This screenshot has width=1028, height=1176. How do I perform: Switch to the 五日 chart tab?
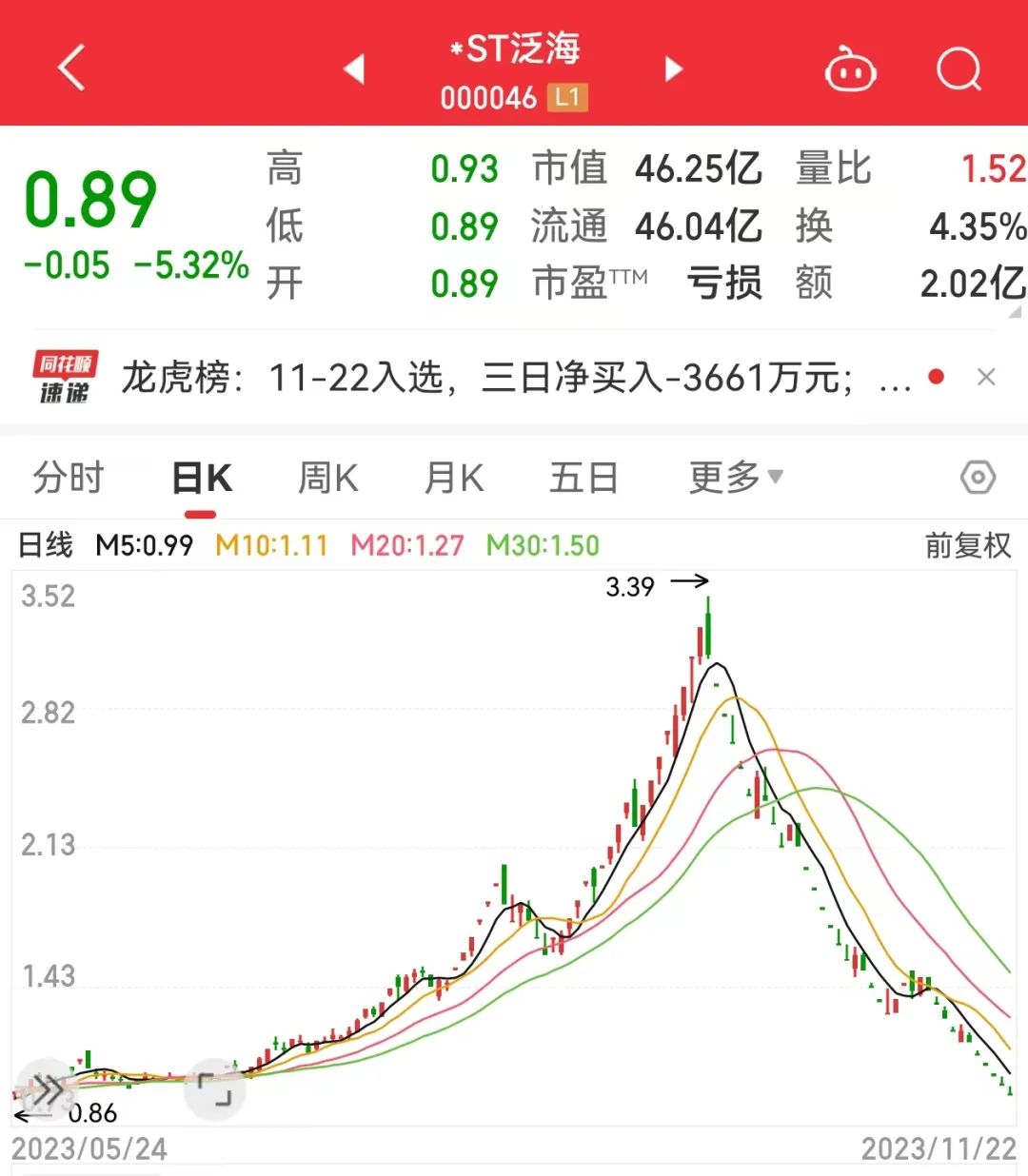(583, 478)
